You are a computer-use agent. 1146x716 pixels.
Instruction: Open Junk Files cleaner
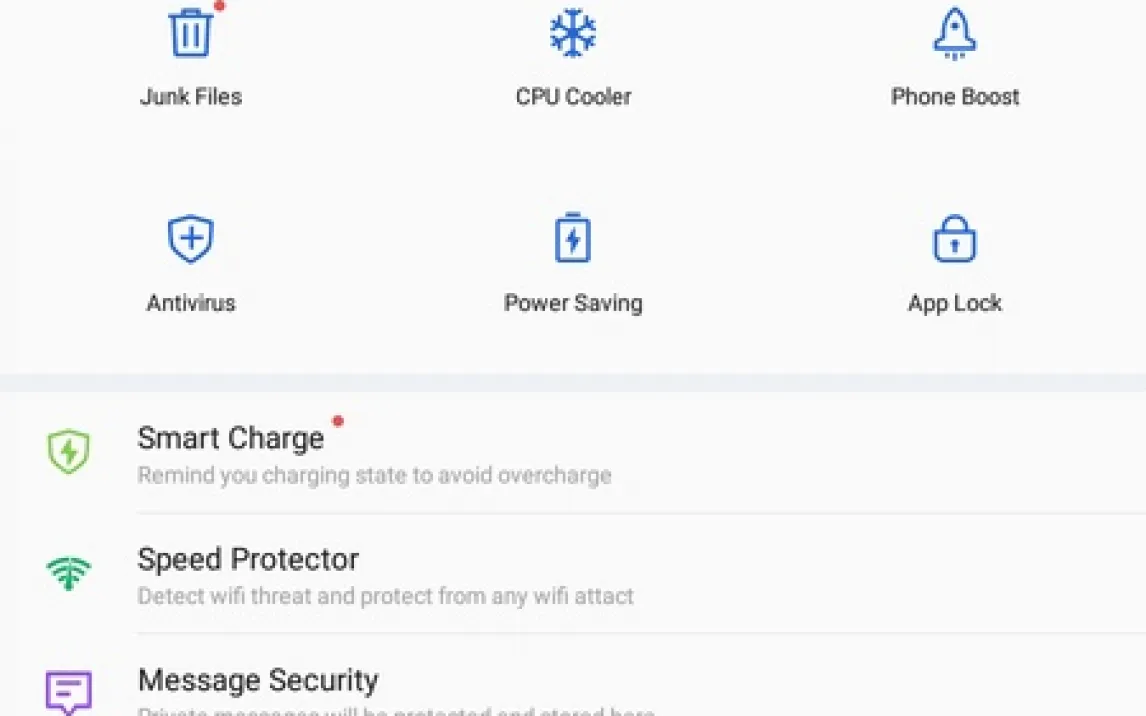(x=191, y=57)
